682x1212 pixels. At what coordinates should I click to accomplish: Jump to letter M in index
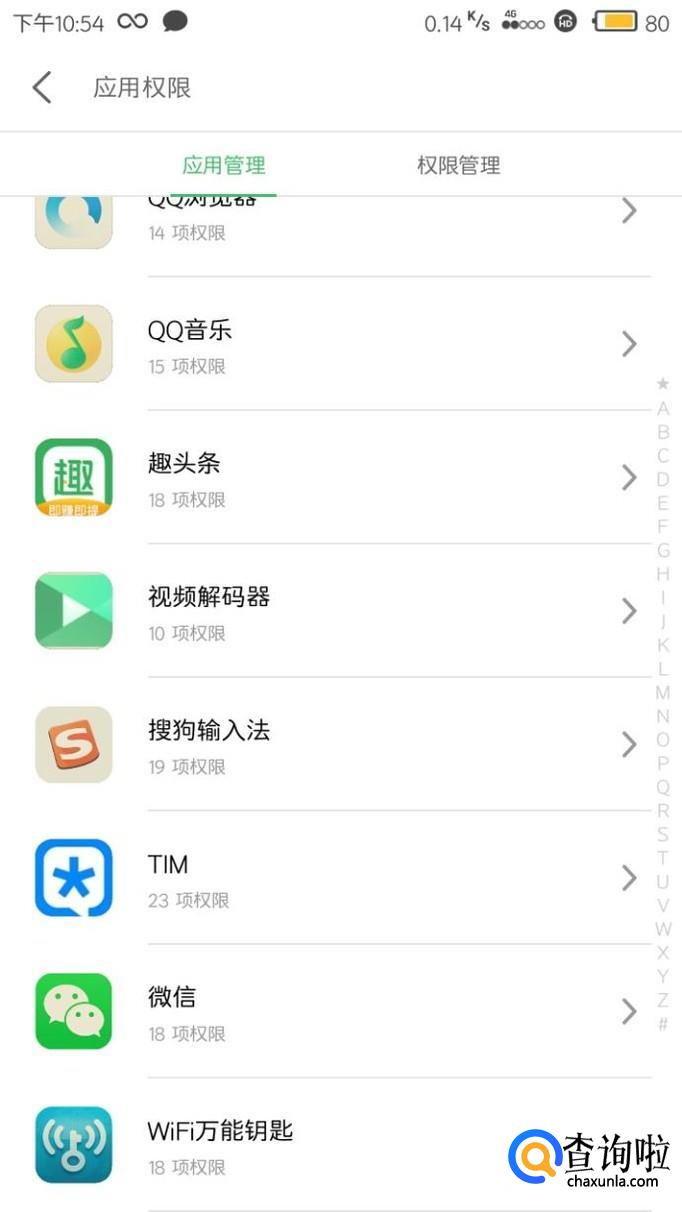662,692
